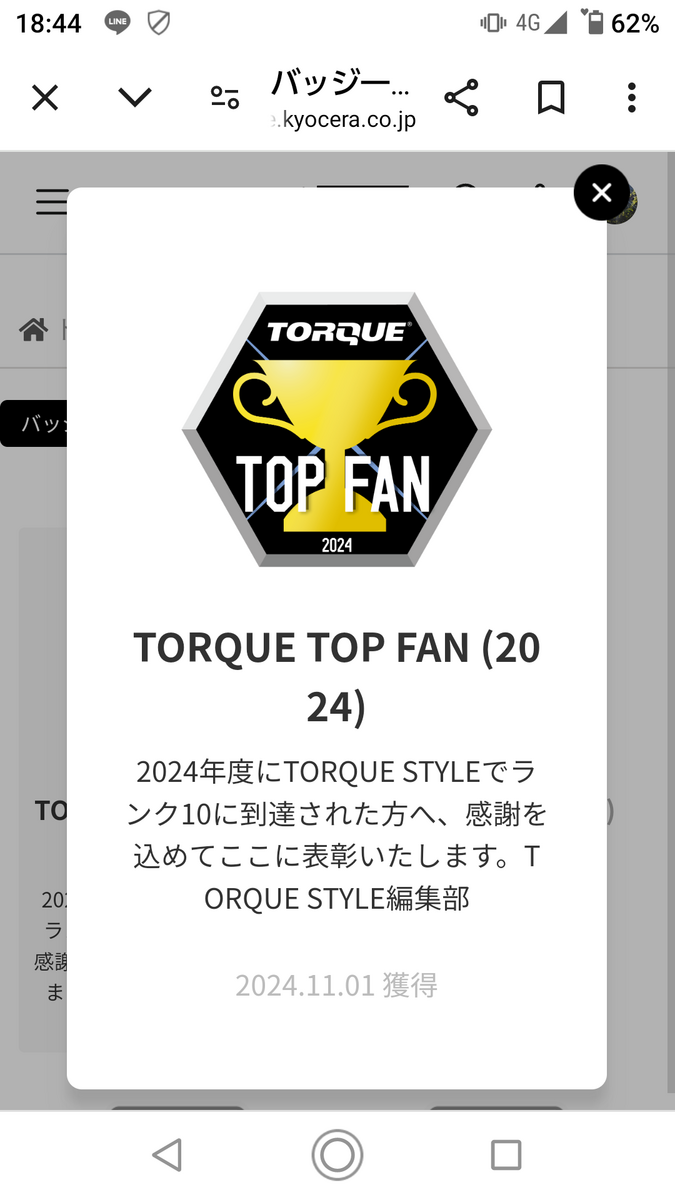Tap the system back button

click(x=168, y=1155)
